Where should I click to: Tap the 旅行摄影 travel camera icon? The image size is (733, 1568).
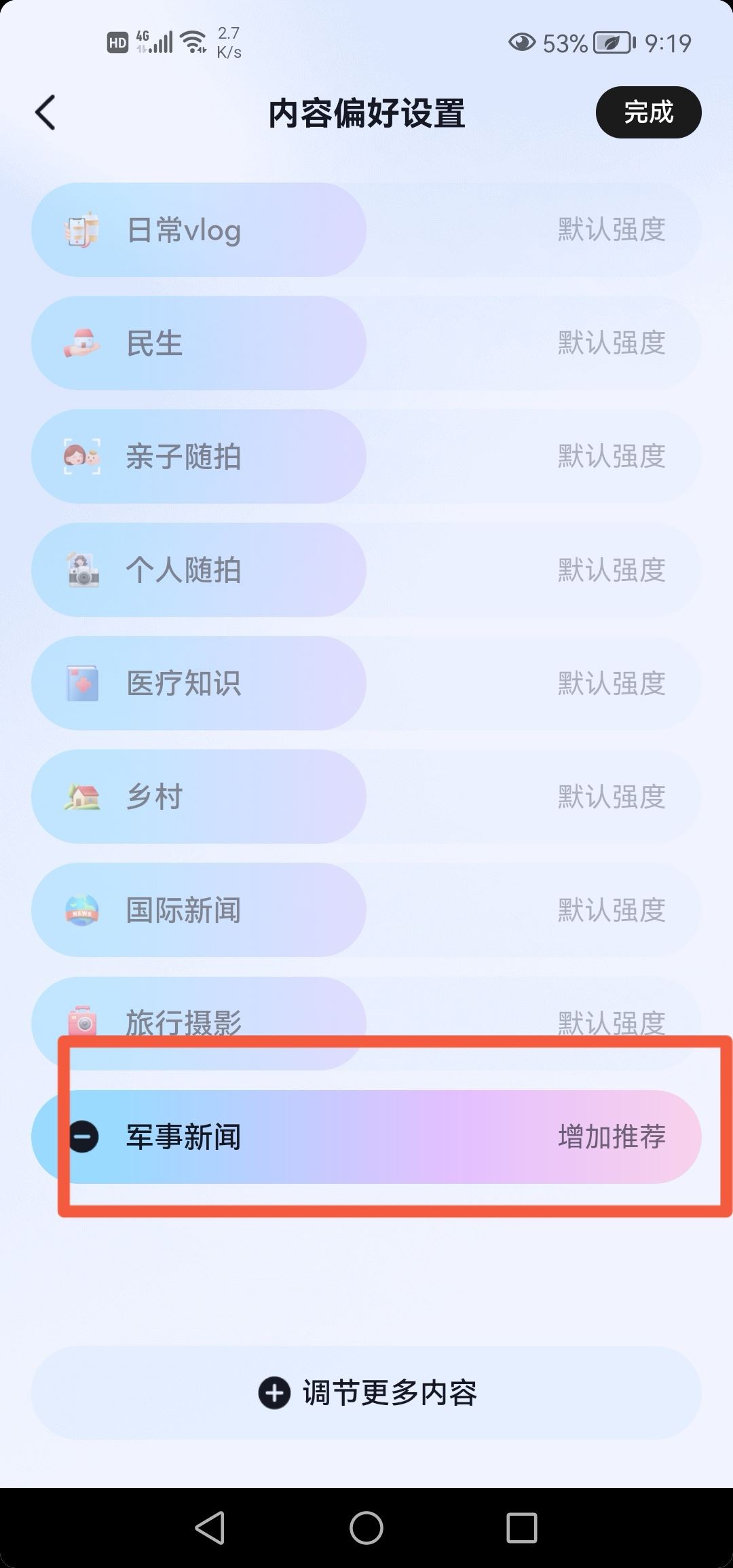point(83,1023)
